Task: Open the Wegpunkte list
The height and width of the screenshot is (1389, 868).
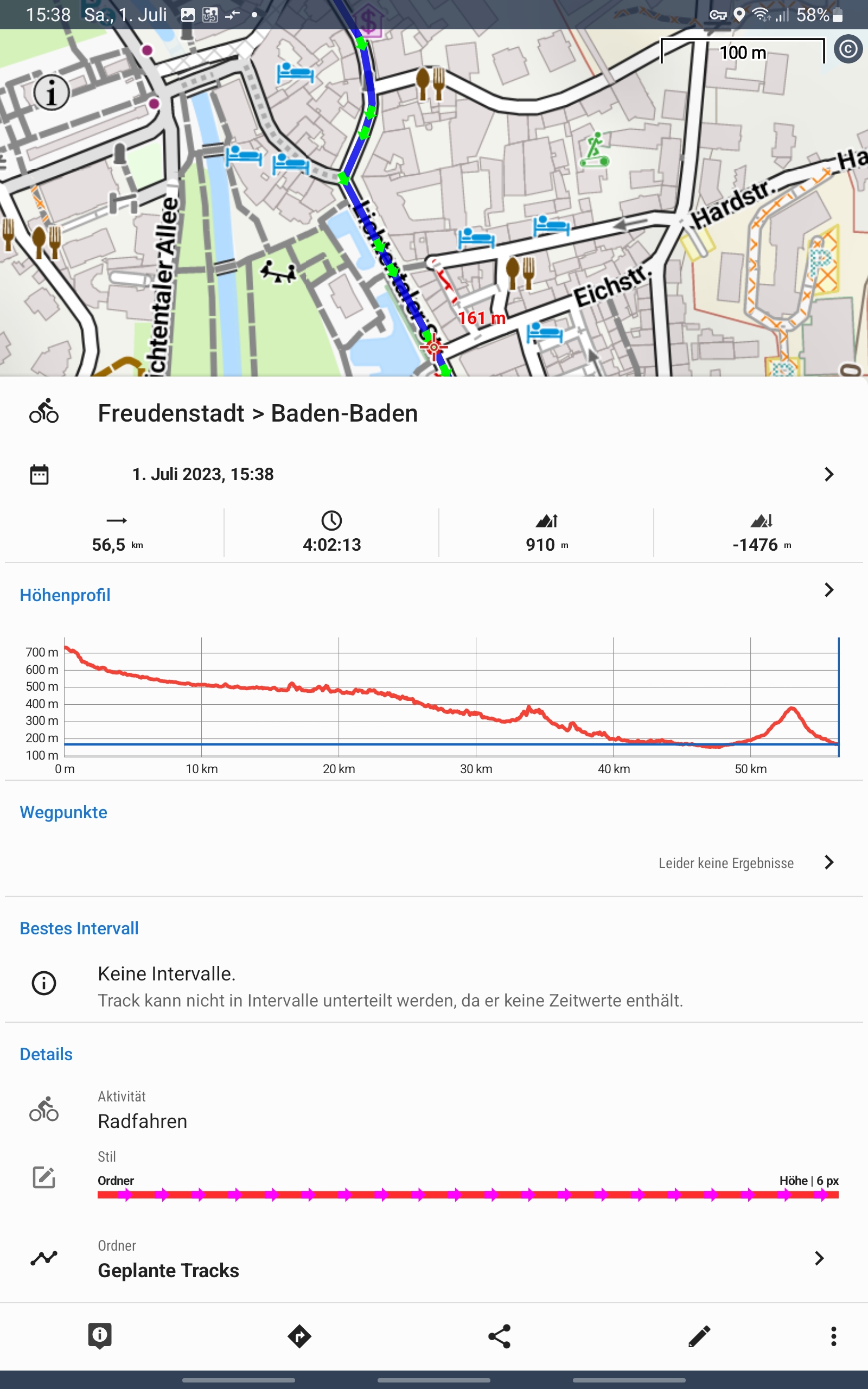Action: [828, 862]
